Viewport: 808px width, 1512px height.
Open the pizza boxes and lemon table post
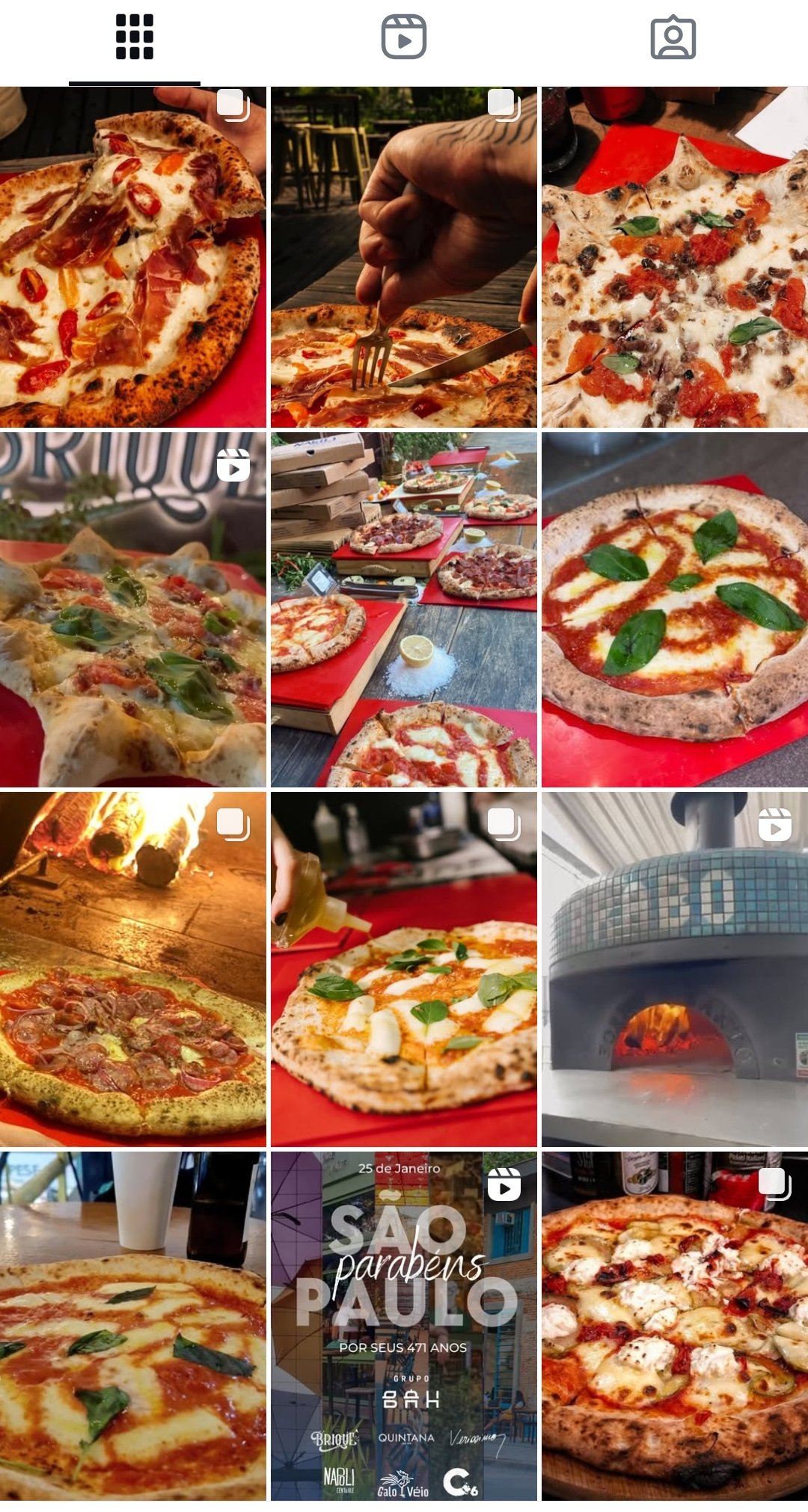(x=403, y=609)
